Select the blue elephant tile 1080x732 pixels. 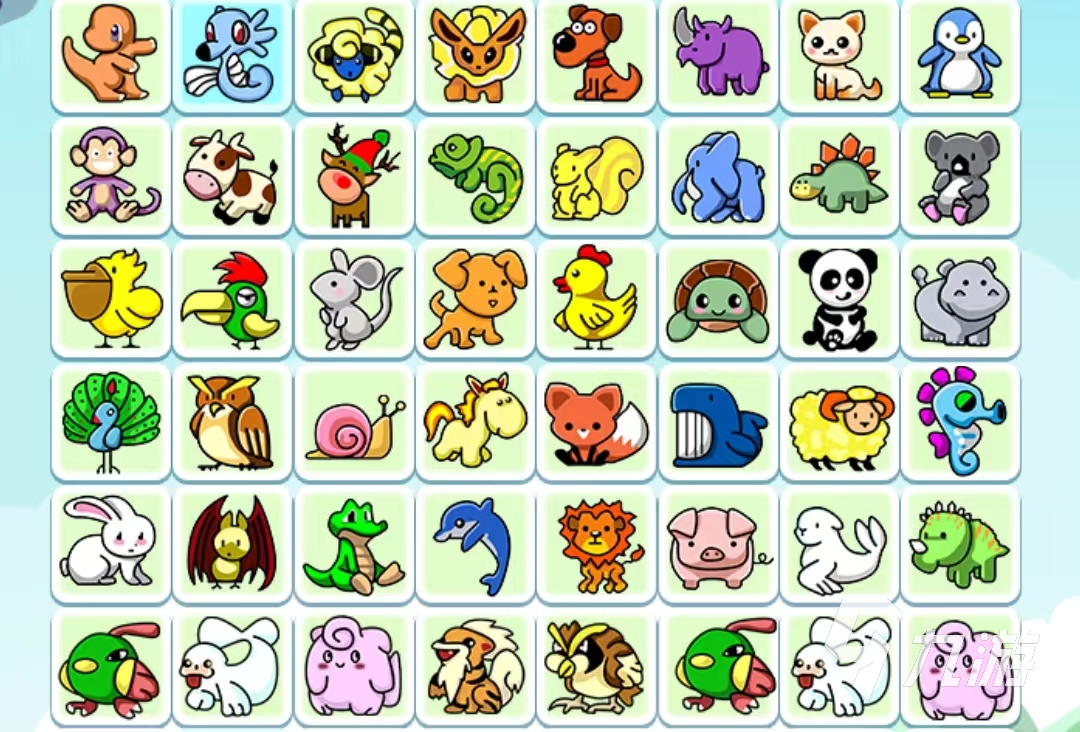tap(718, 177)
